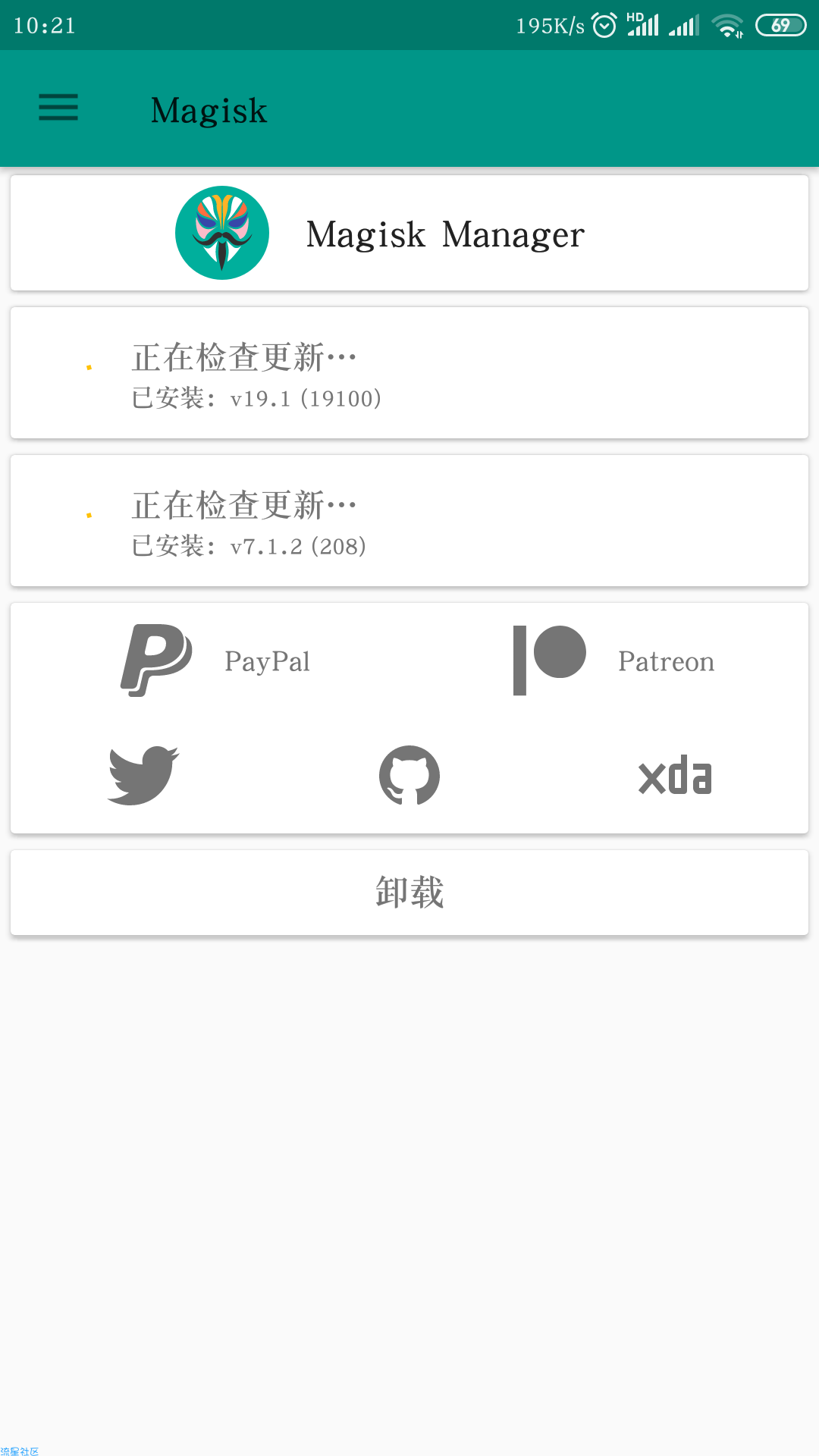Open the Twitter bird icon
This screenshot has width=819, height=1456.
pos(143,775)
